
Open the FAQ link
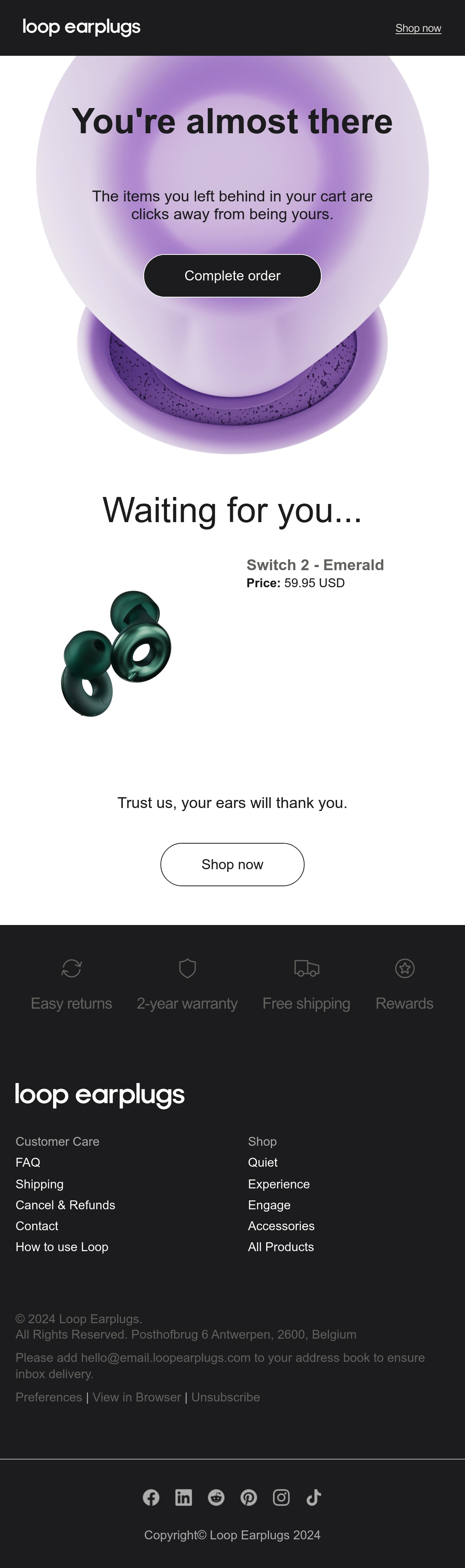coord(28,1162)
